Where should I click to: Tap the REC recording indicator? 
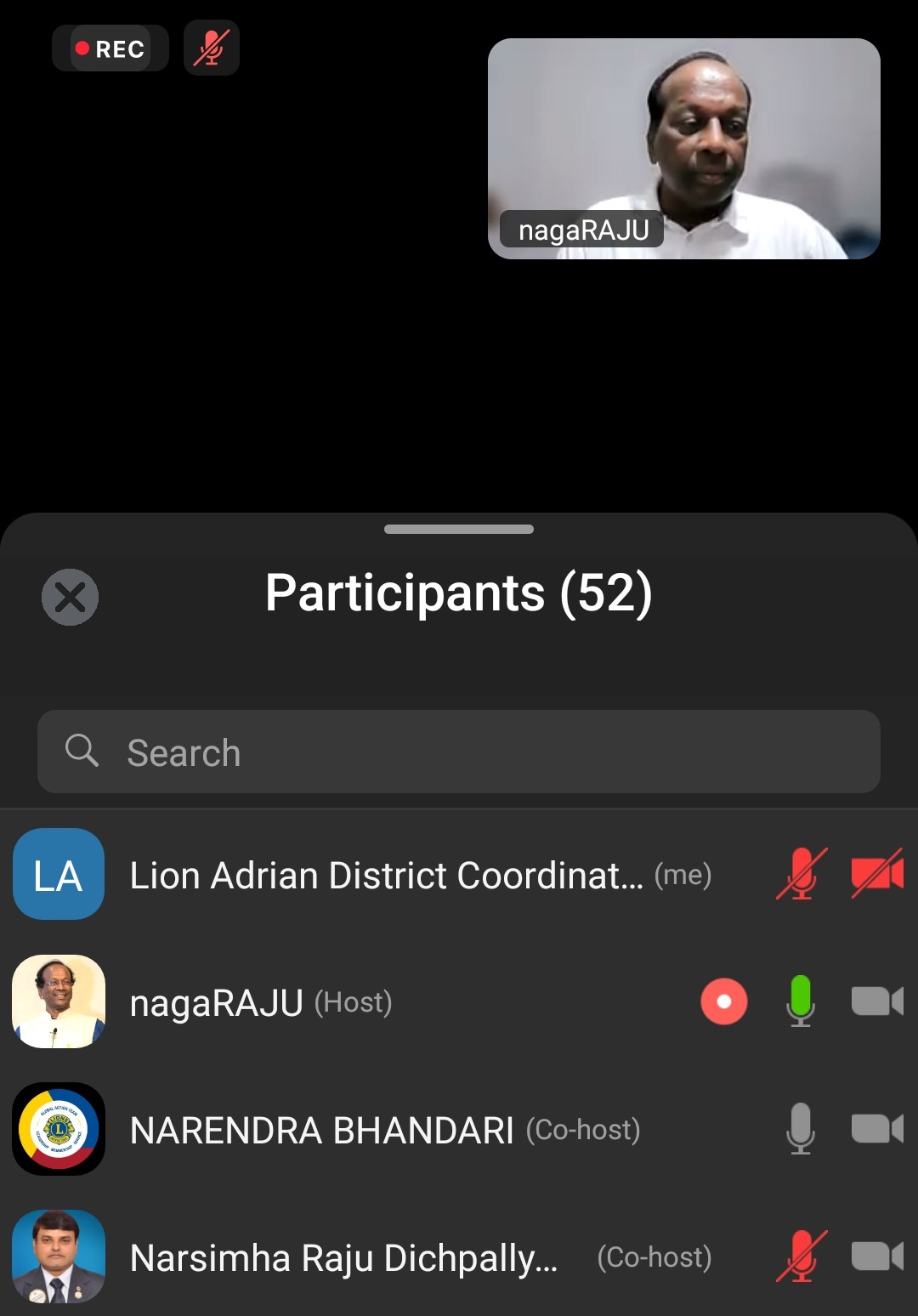(110, 48)
